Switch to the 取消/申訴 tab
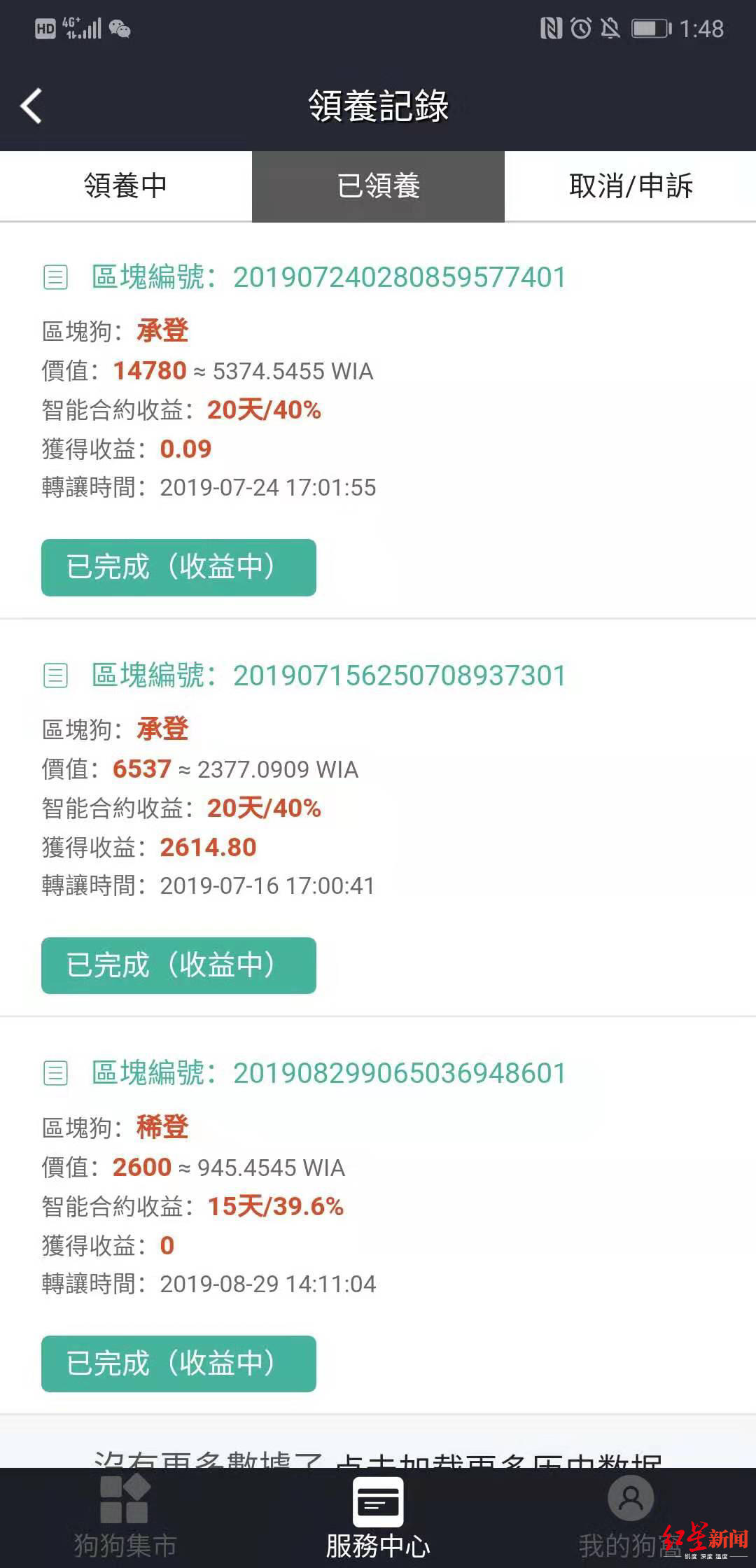Image resolution: width=756 pixels, height=1568 pixels. [x=629, y=185]
